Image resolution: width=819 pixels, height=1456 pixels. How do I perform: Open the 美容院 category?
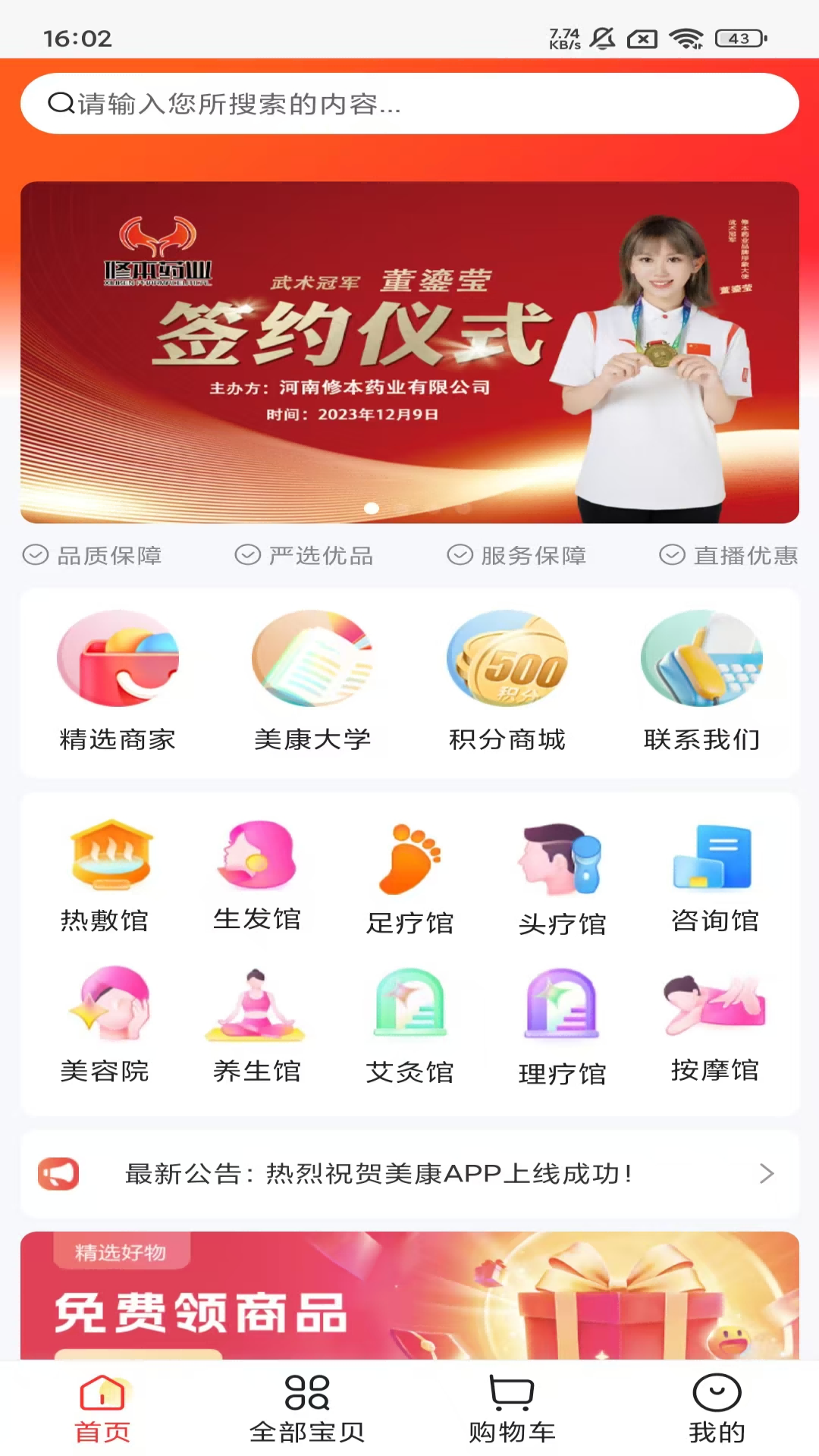(x=105, y=1025)
